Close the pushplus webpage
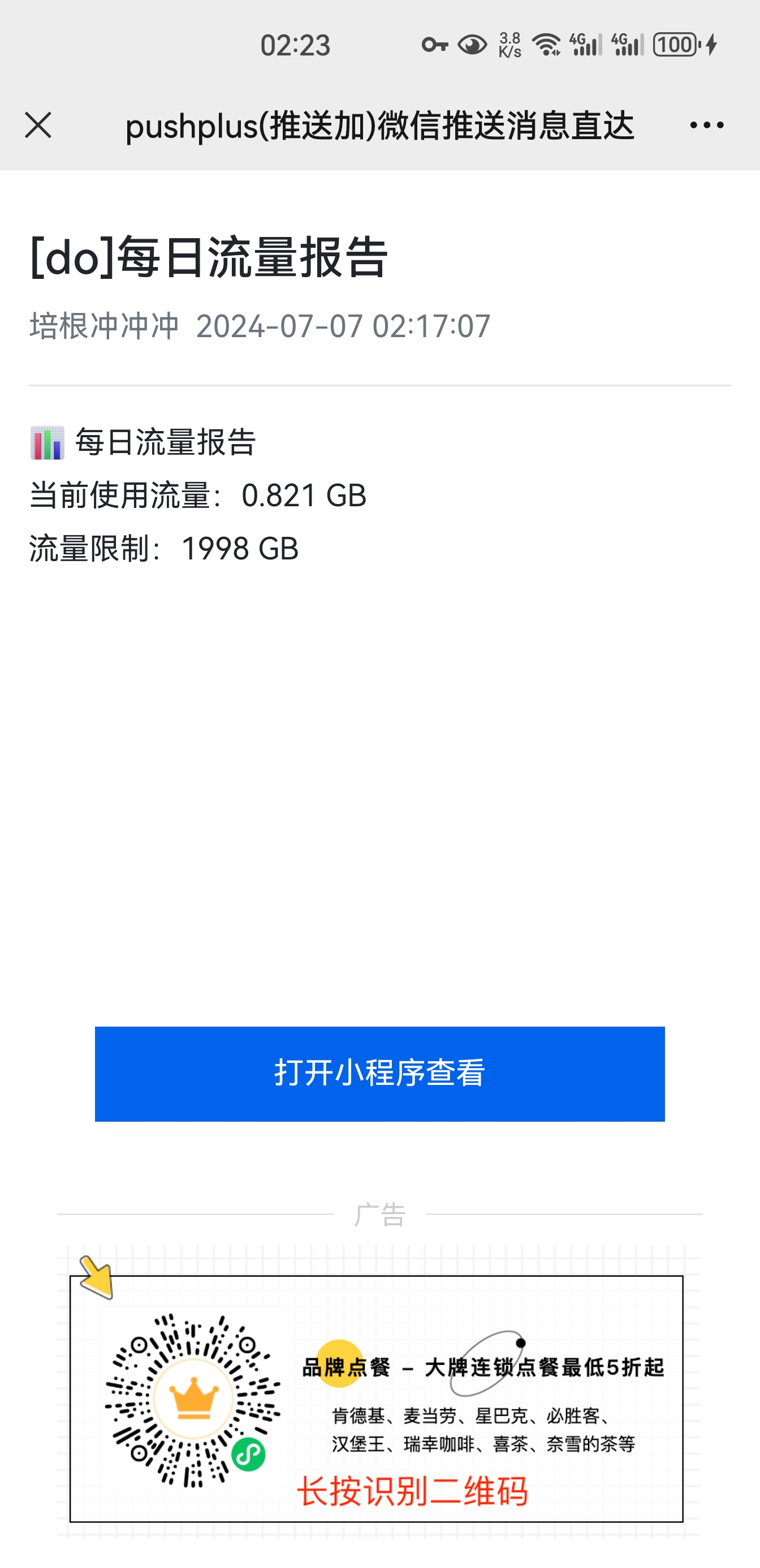760x1568 pixels. 38,126
